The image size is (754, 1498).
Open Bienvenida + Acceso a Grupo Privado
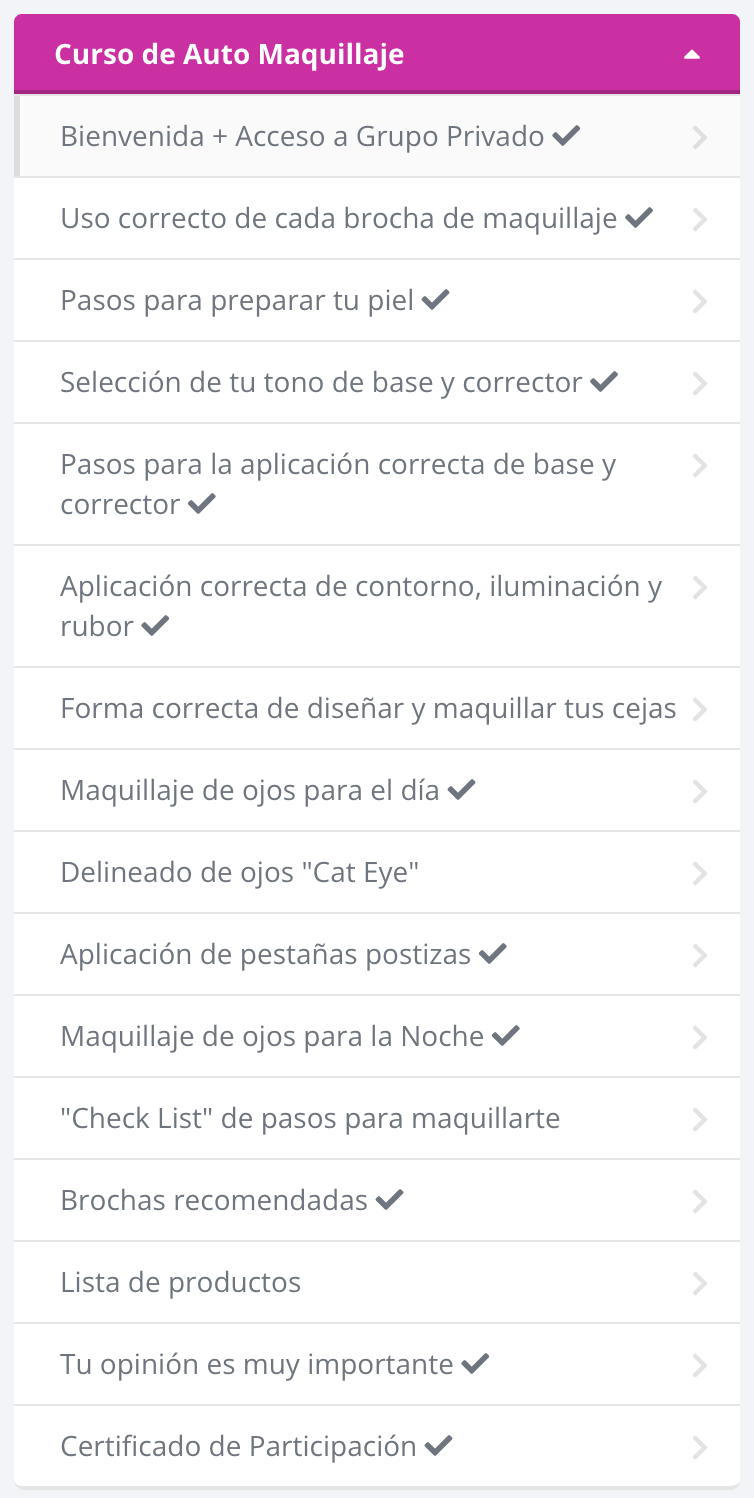[377, 136]
